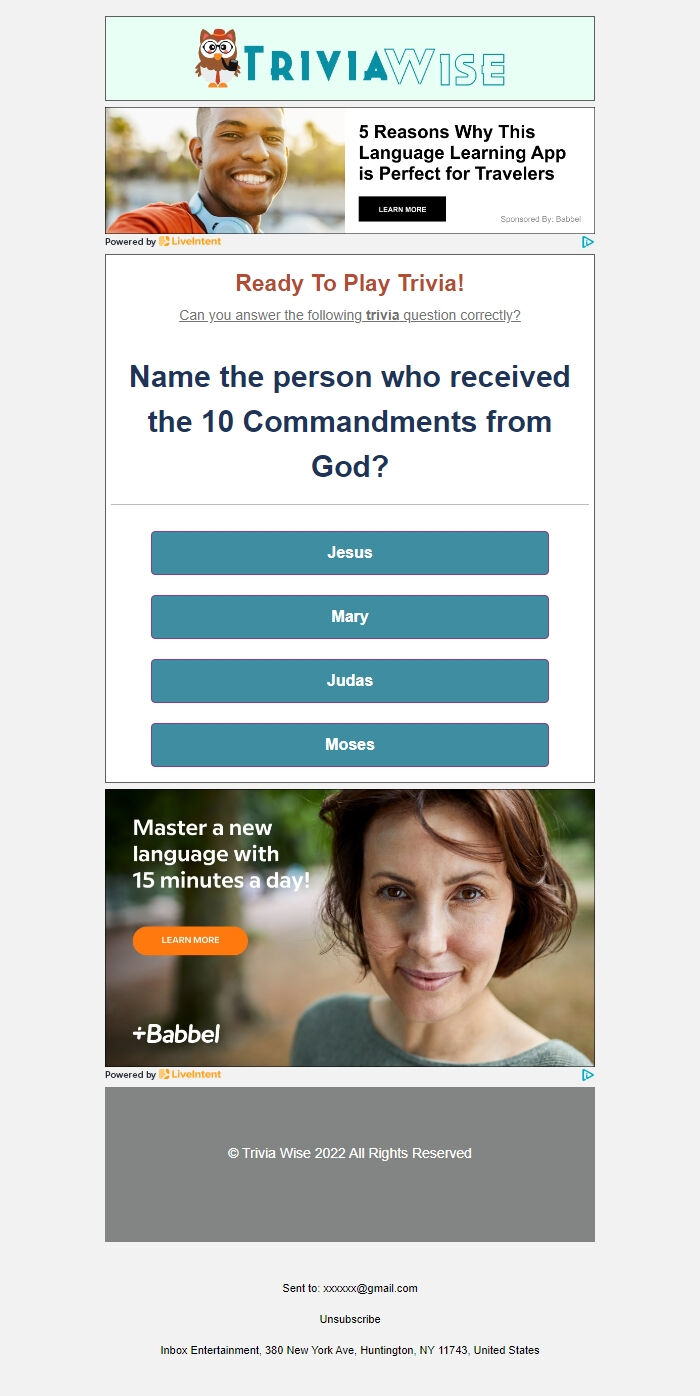Open AdChoices icon below the travelers ad
This screenshot has width=700, height=1396.
point(588,242)
